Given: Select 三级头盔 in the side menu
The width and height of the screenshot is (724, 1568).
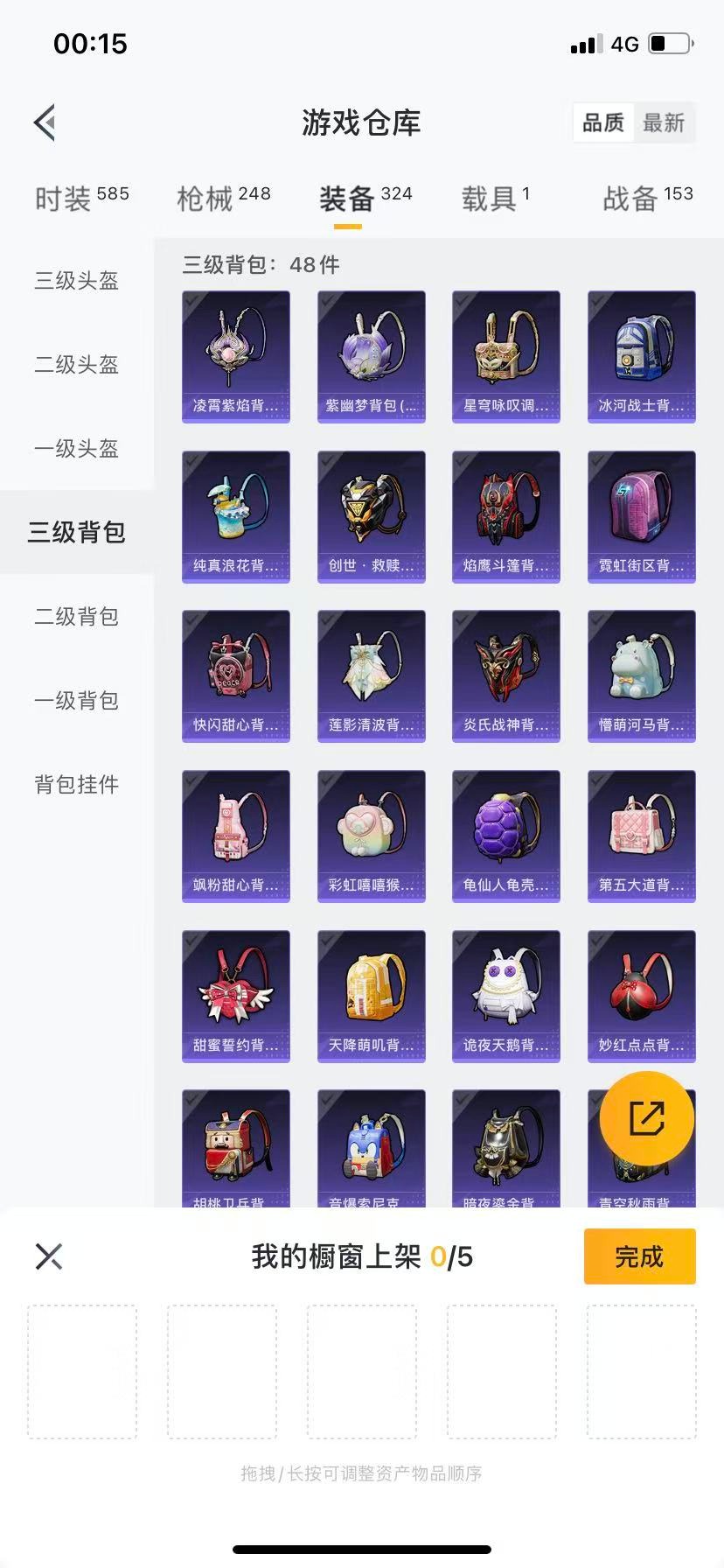Looking at the screenshot, I should (77, 281).
